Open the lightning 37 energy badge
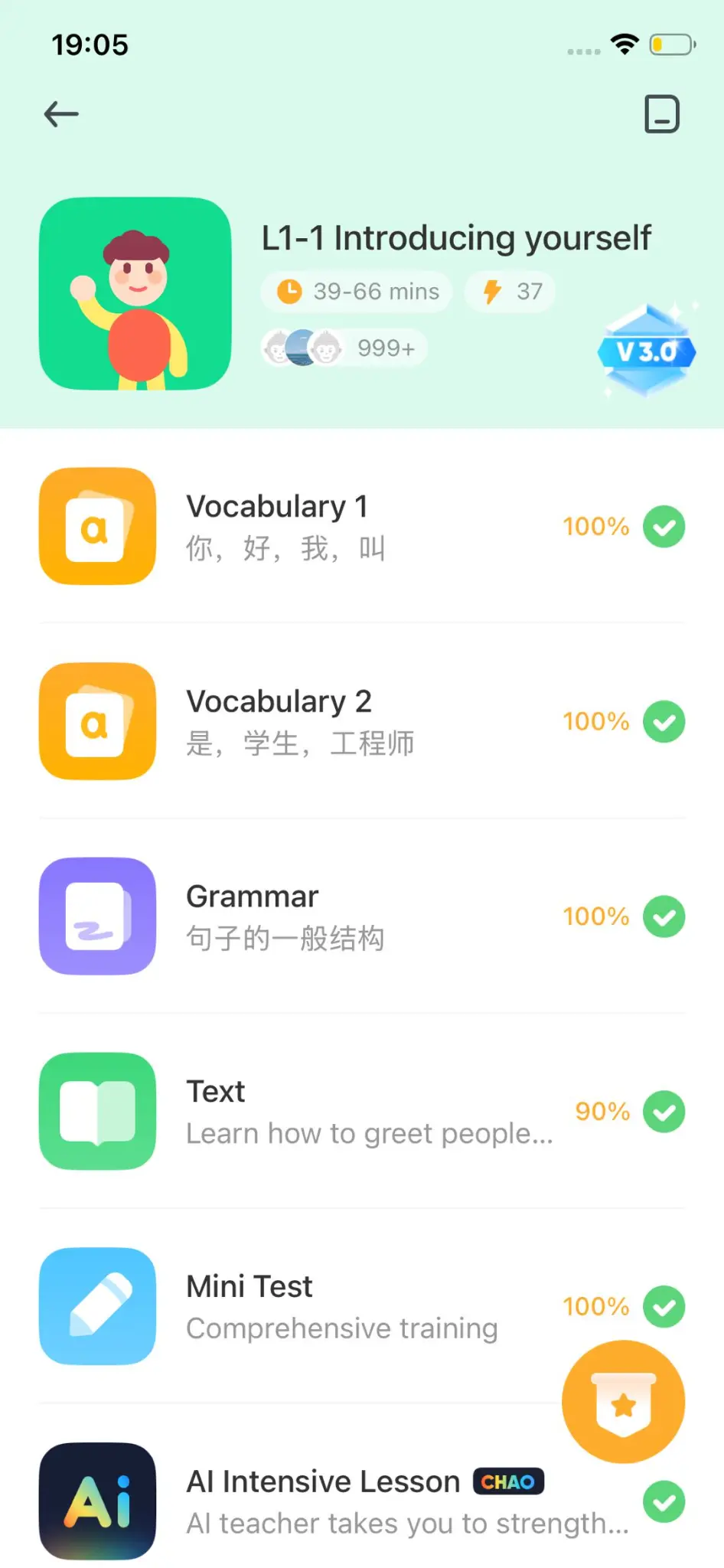Screen dimensions: 724x1568 (x=510, y=292)
